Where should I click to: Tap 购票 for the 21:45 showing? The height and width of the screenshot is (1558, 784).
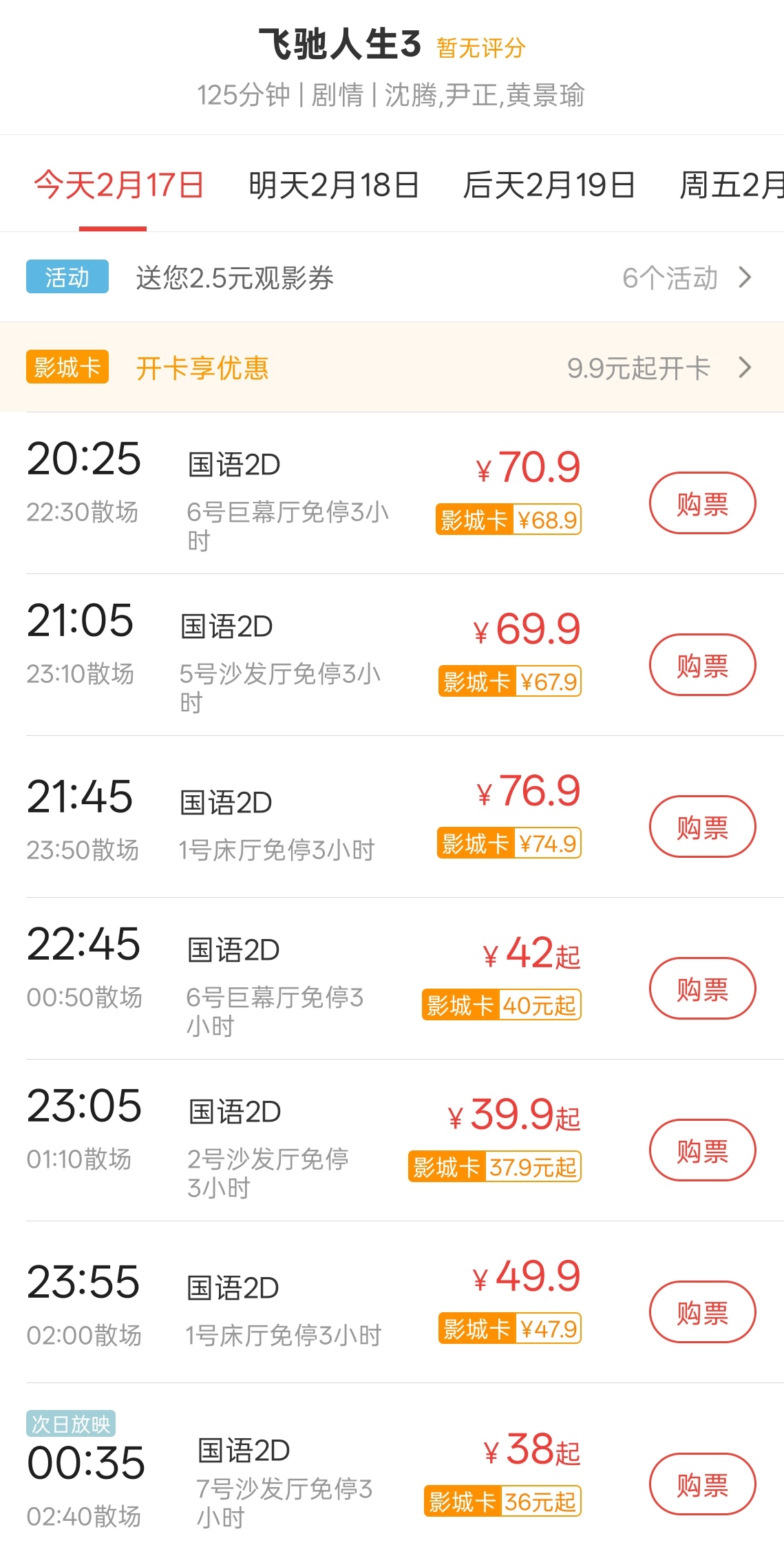702,827
